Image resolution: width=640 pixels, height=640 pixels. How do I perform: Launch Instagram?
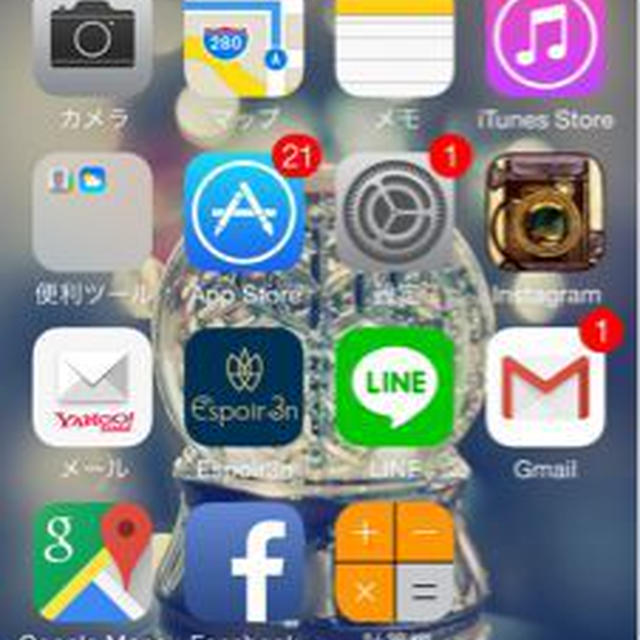546,212
